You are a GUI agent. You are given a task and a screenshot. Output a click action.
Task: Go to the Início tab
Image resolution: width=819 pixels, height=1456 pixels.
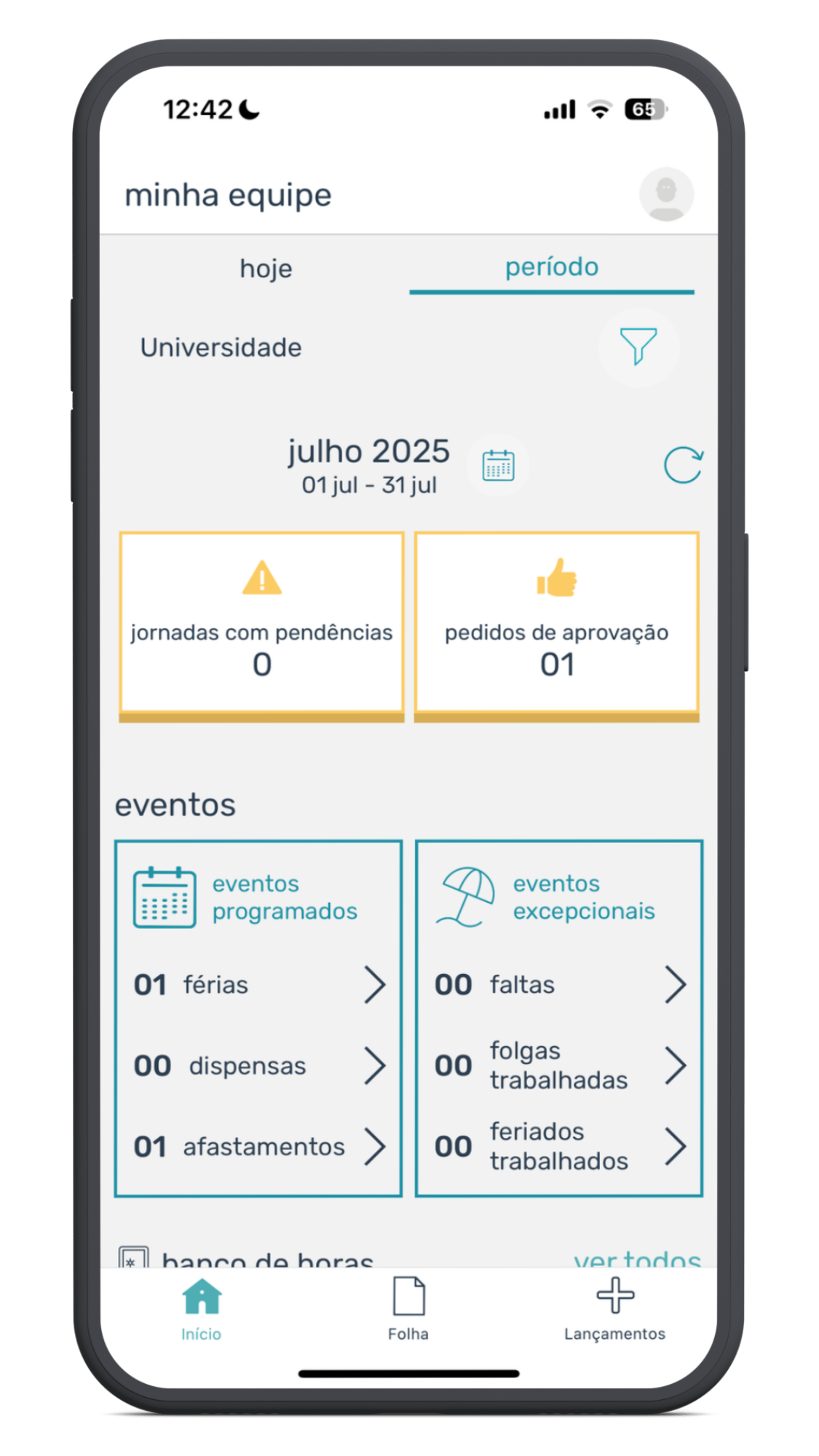click(202, 1309)
